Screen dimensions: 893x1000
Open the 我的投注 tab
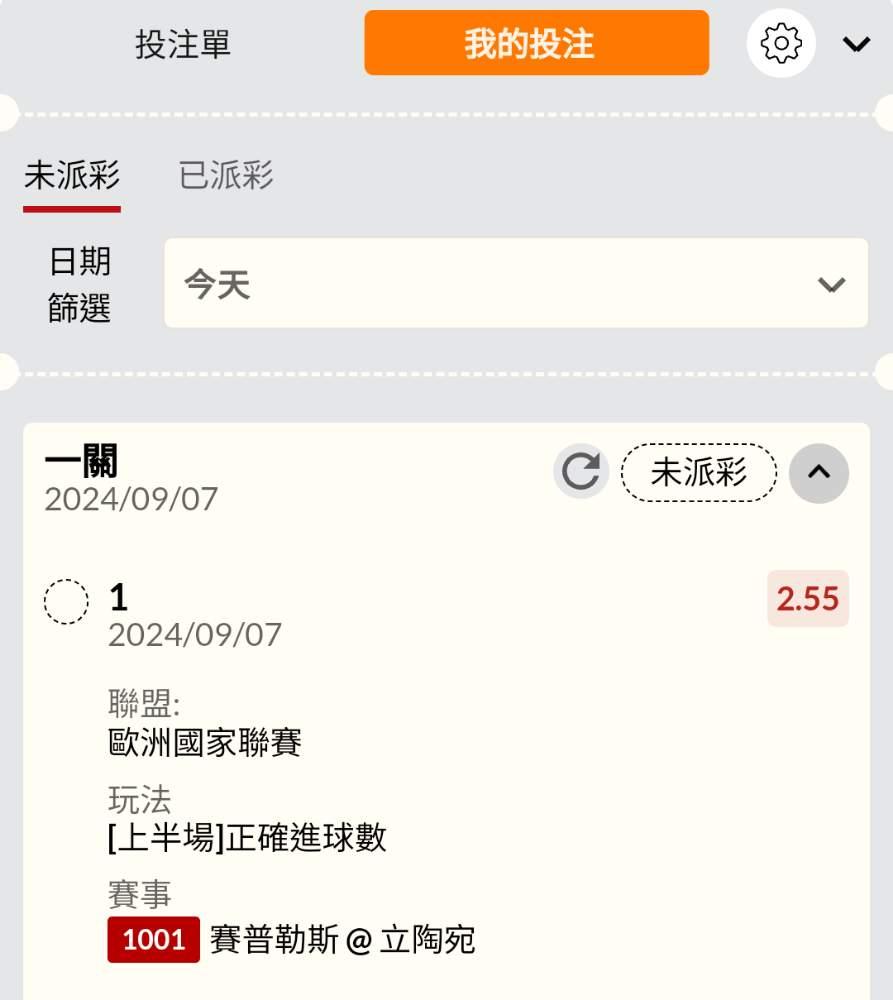pyautogui.click(x=536, y=43)
